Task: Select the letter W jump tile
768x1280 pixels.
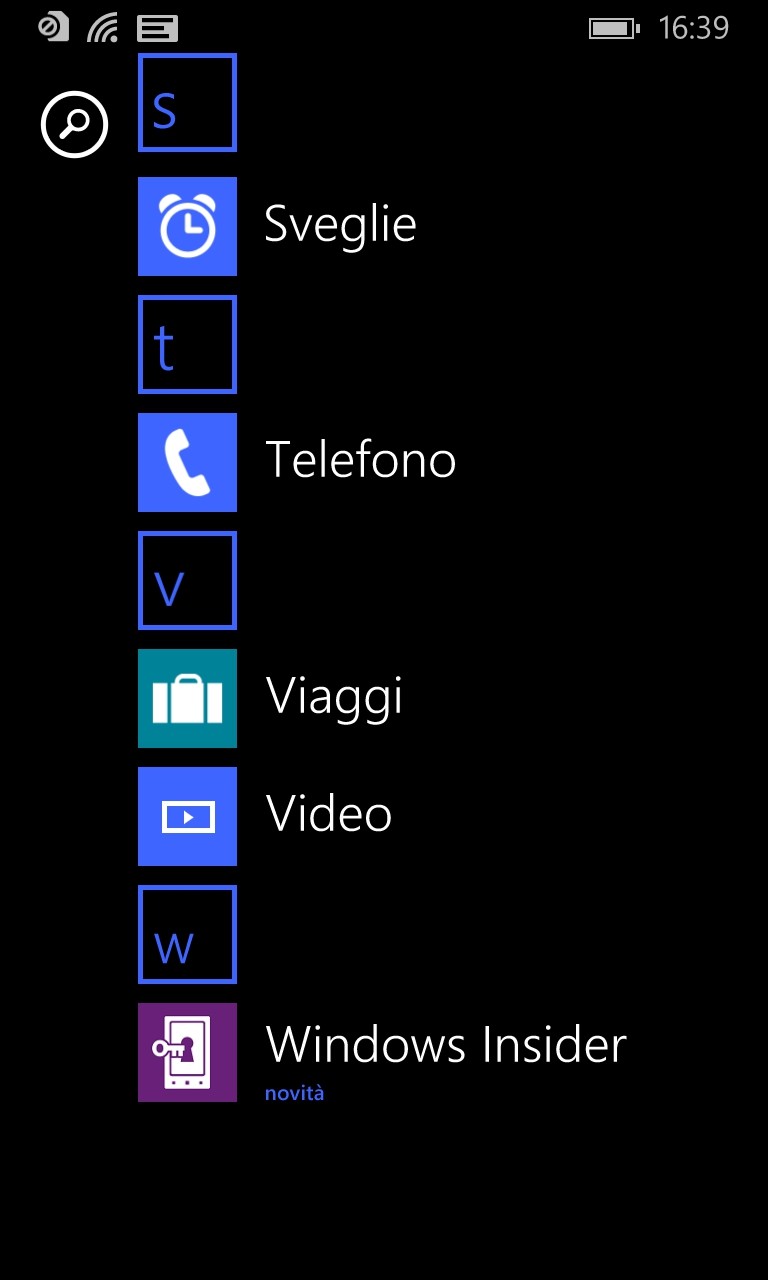Action: coord(187,934)
